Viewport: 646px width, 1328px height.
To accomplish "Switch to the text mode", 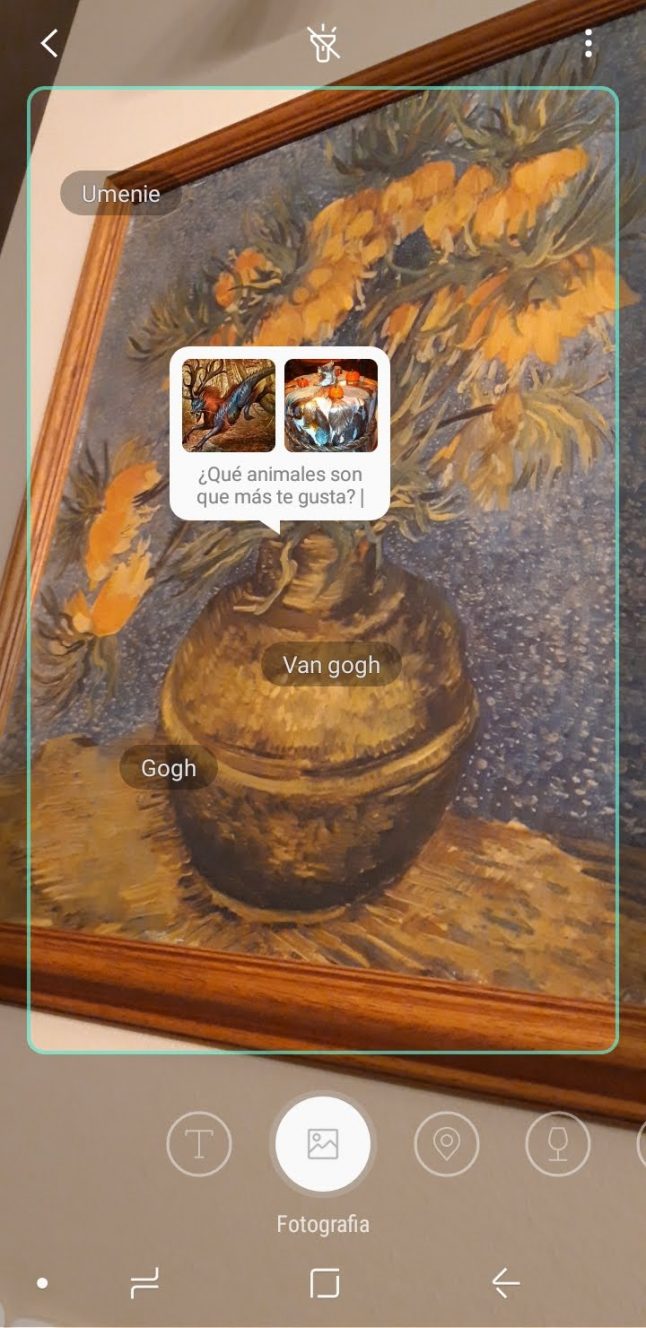I will click(198, 1144).
